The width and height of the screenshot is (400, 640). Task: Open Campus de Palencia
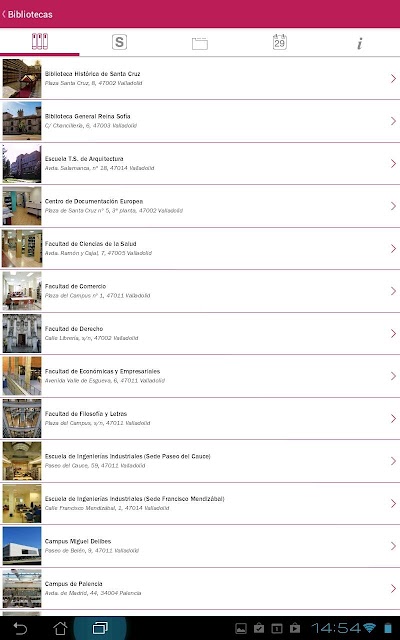200,588
